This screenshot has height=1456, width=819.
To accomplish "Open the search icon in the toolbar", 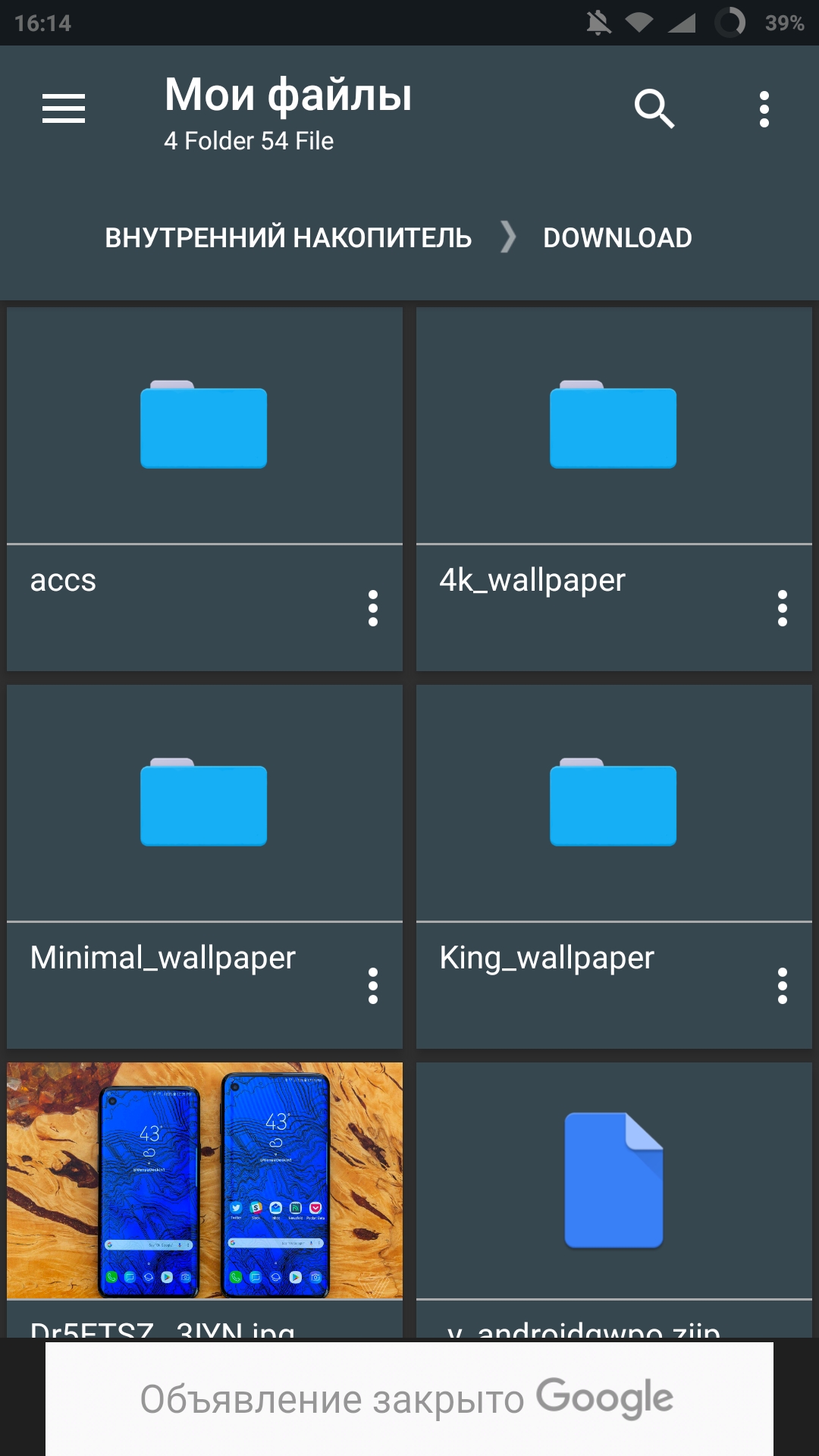I will 654,110.
